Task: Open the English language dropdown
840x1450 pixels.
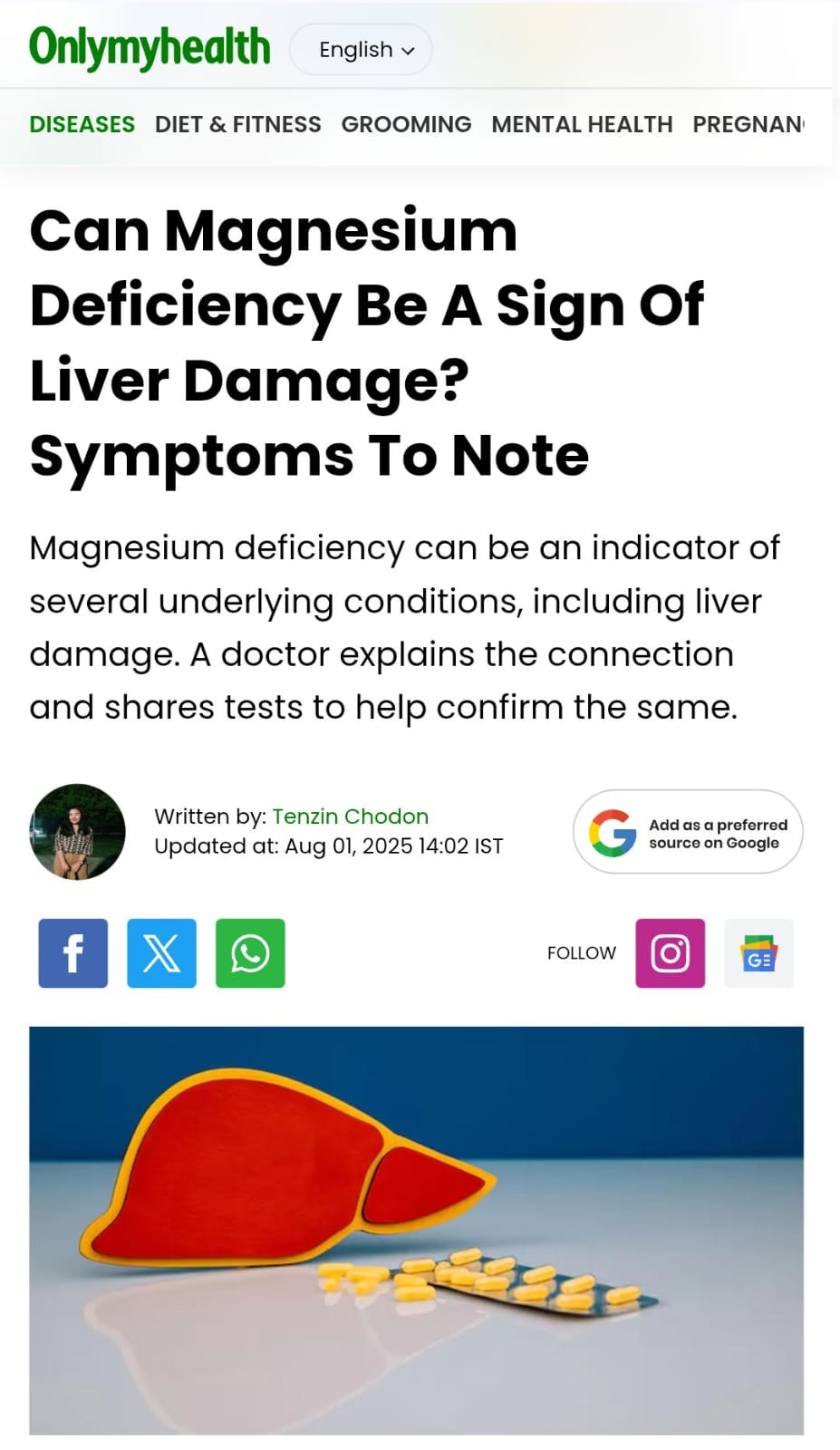Action: pos(361,50)
